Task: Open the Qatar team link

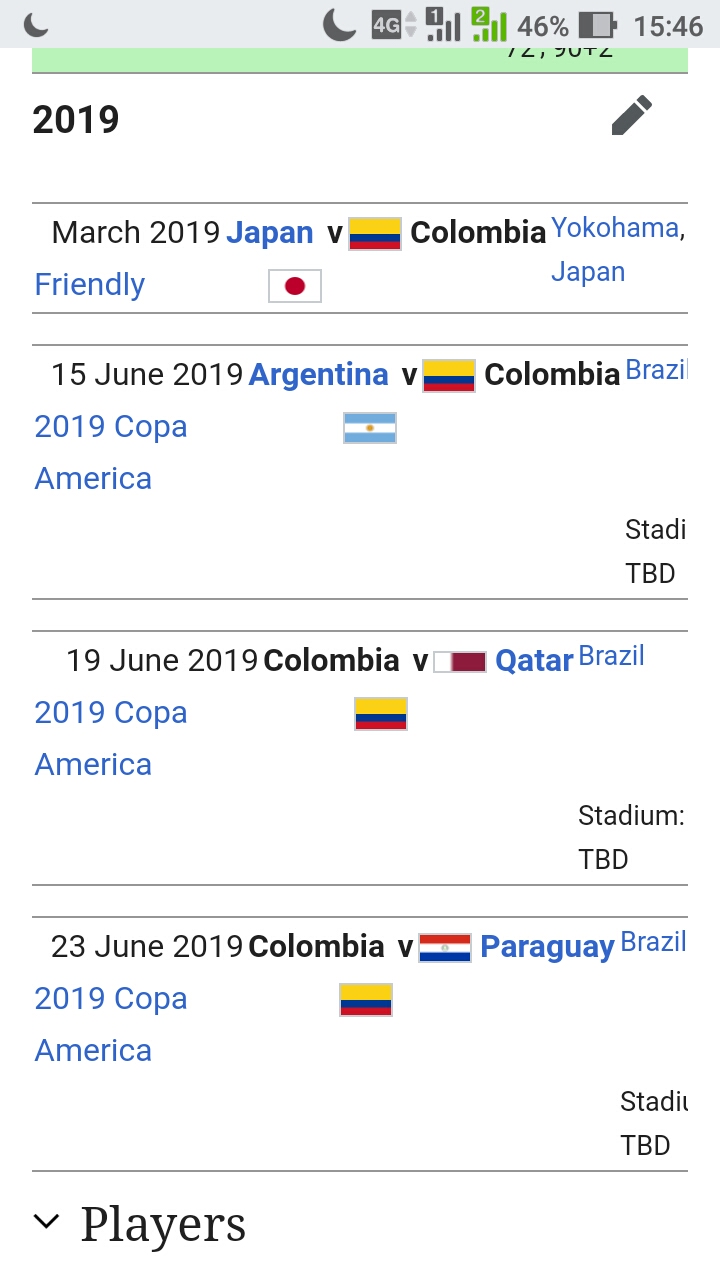Action: [x=535, y=661]
